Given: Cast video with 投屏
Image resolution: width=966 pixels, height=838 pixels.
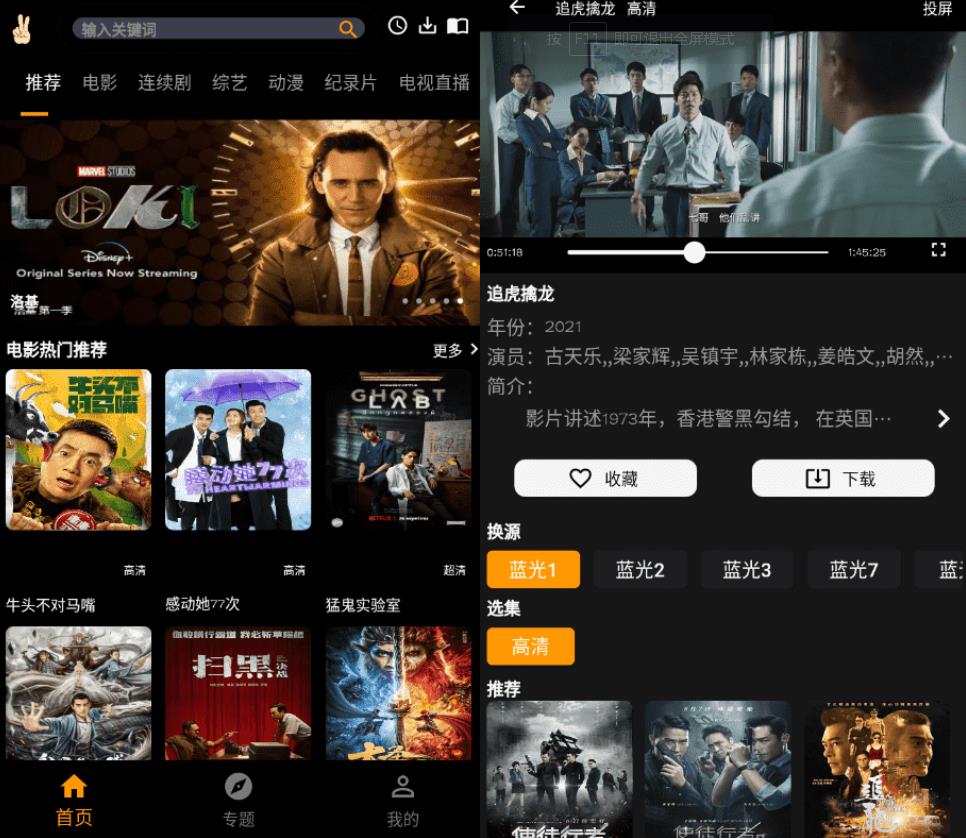Looking at the screenshot, I should [x=937, y=9].
